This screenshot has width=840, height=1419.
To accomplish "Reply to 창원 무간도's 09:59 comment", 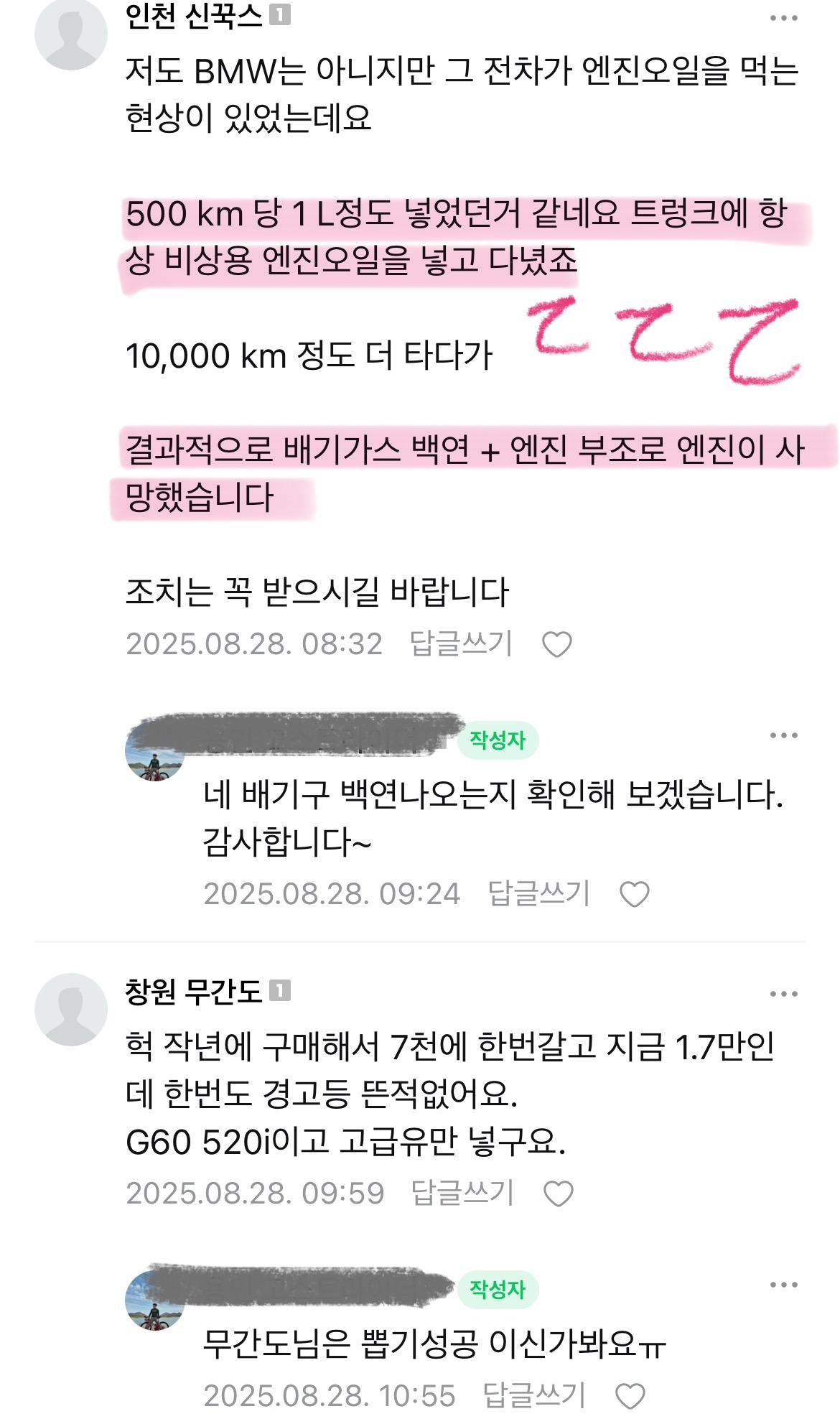I will coord(462,1193).
